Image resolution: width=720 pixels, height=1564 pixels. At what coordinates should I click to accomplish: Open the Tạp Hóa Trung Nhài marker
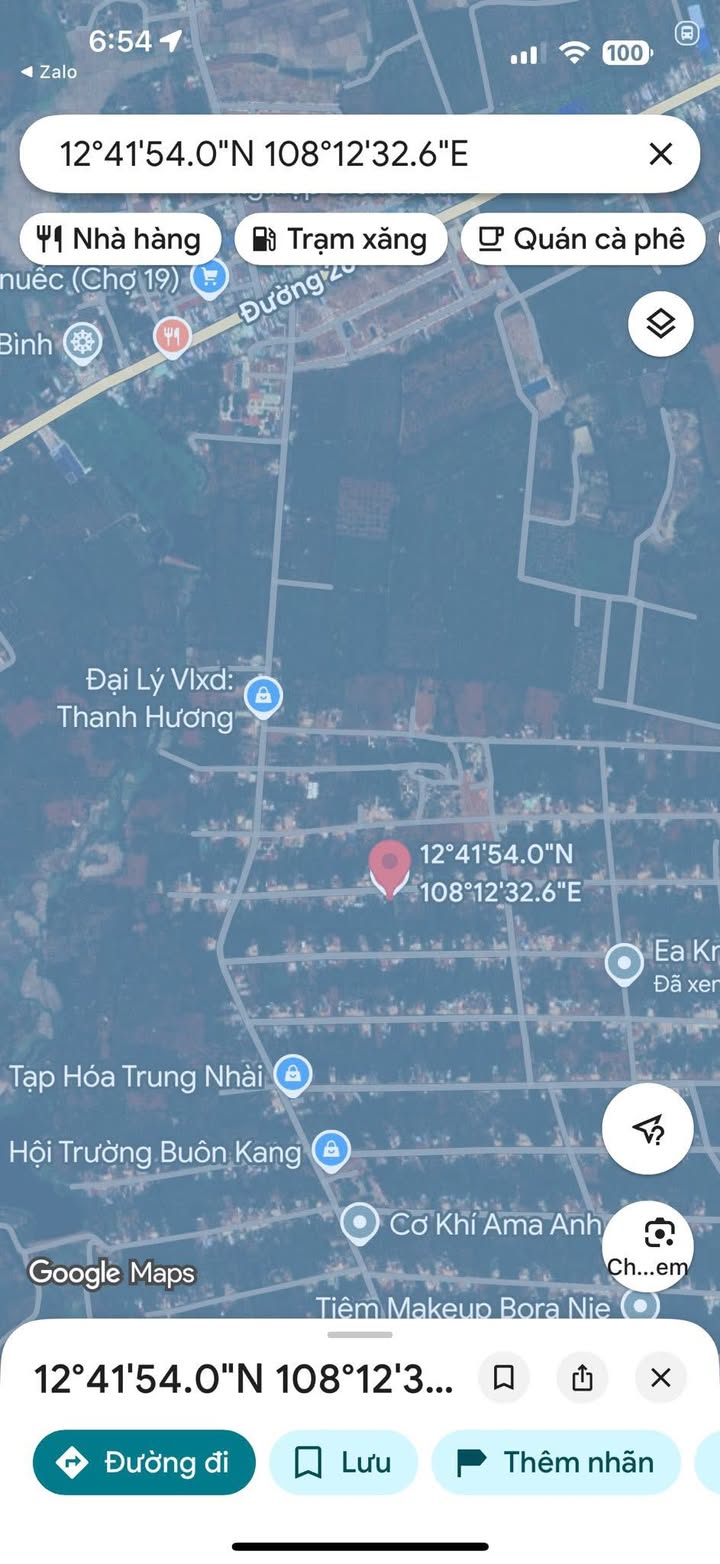coord(292,1075)
